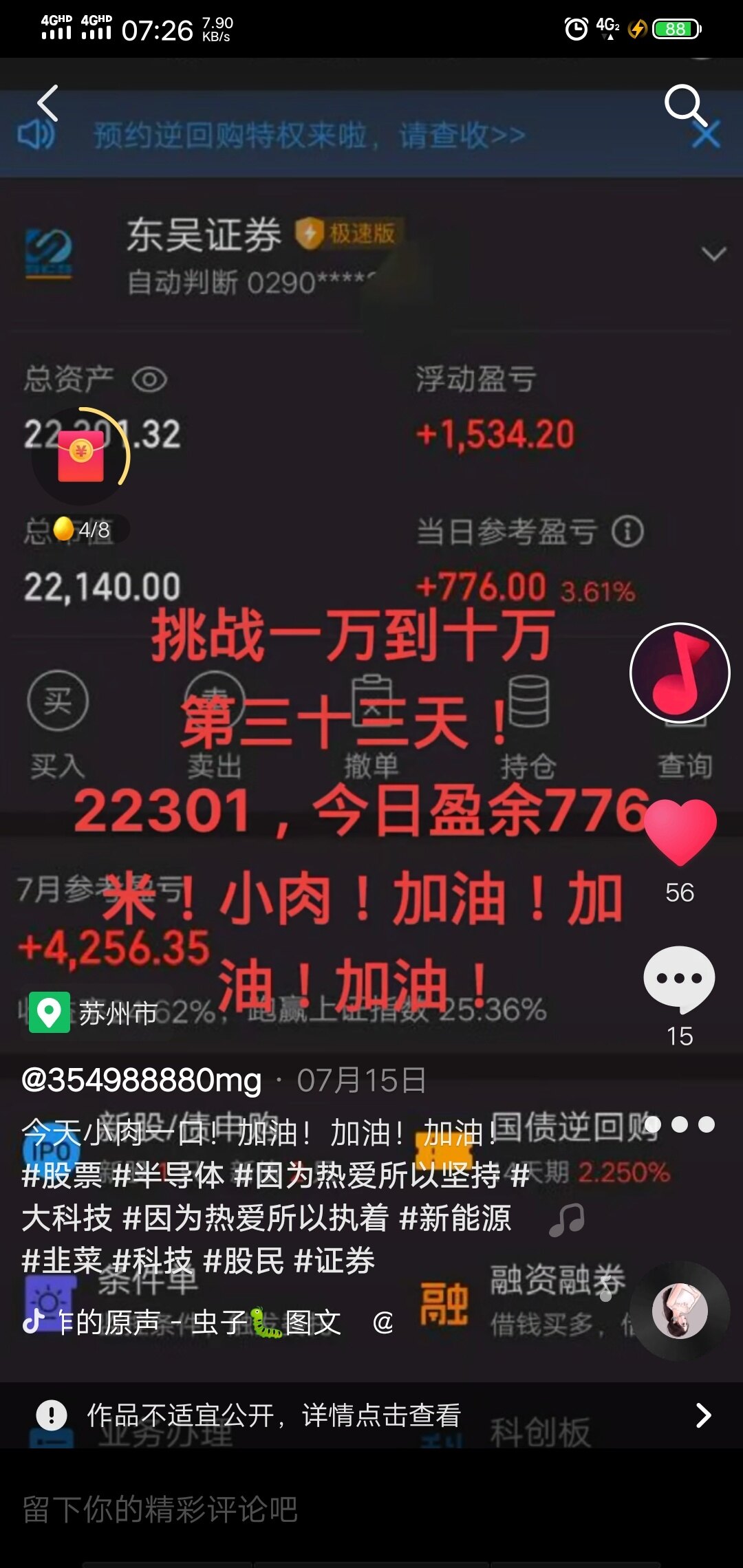The image size is (743, 1568).
Task: Open the comments bubble
Action: [679, 979]
